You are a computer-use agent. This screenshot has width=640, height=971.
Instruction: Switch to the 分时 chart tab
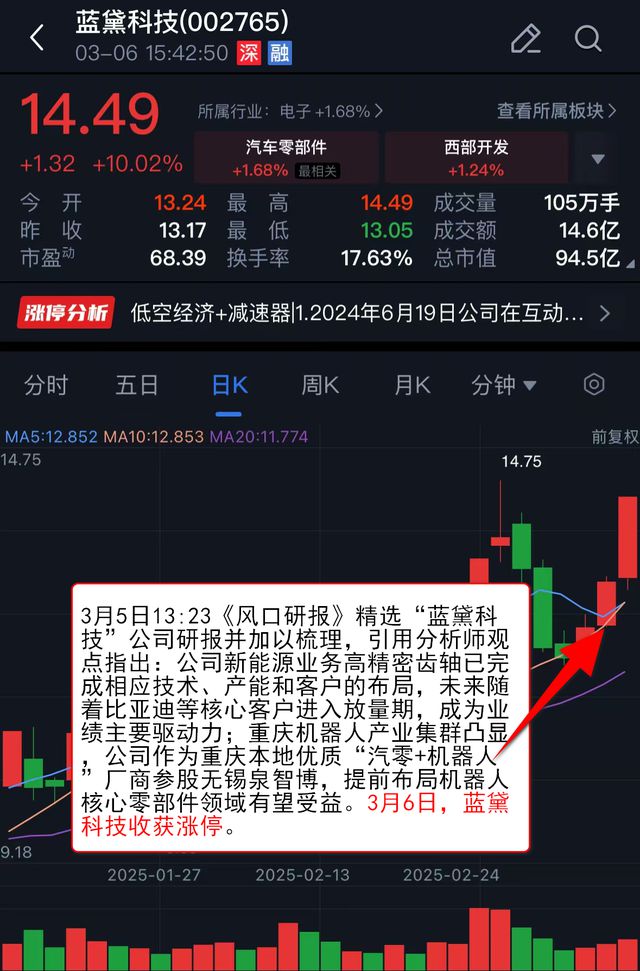click(x=47, y=385)
